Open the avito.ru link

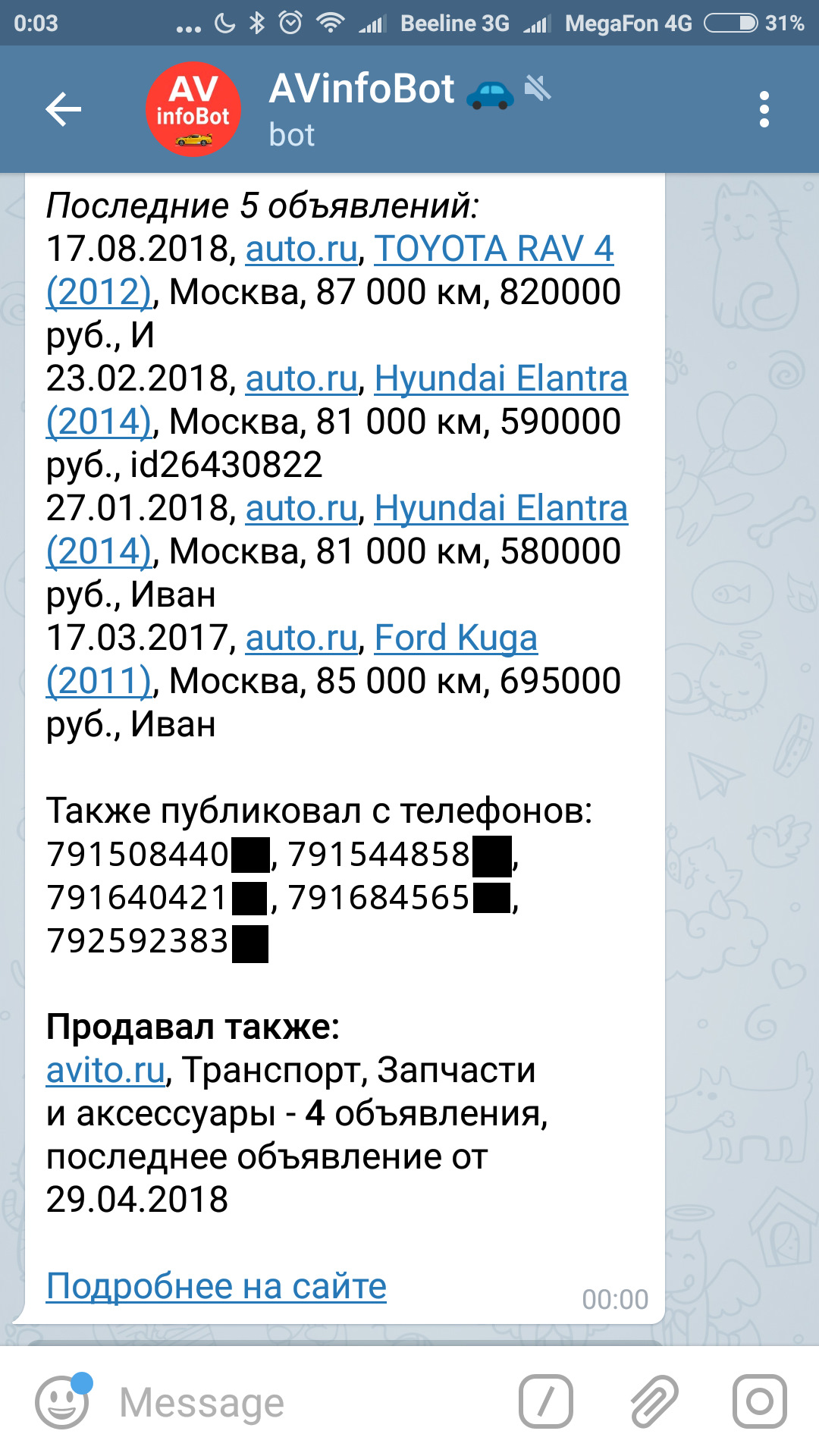coord(105,1071)
